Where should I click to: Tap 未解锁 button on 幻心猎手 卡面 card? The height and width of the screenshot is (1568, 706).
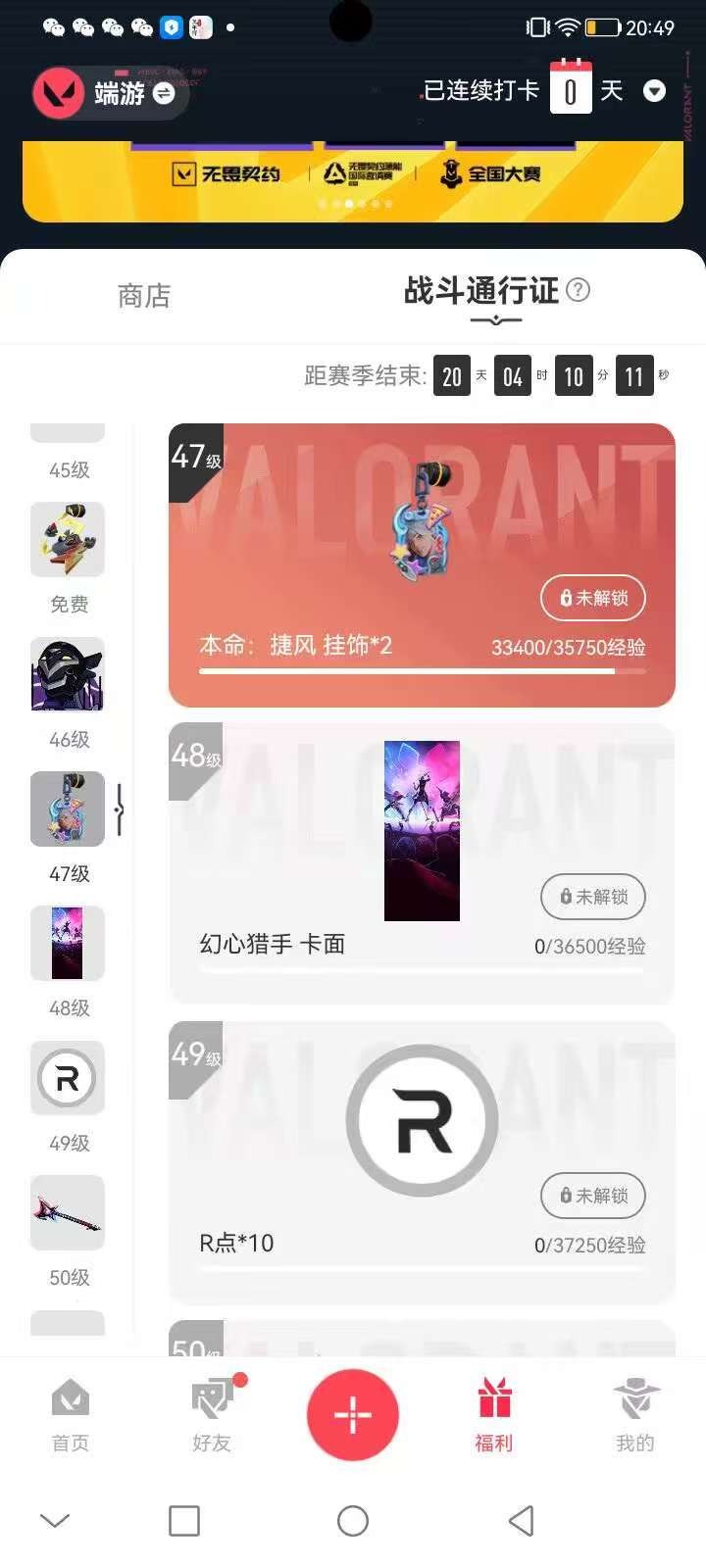(593, 897)
